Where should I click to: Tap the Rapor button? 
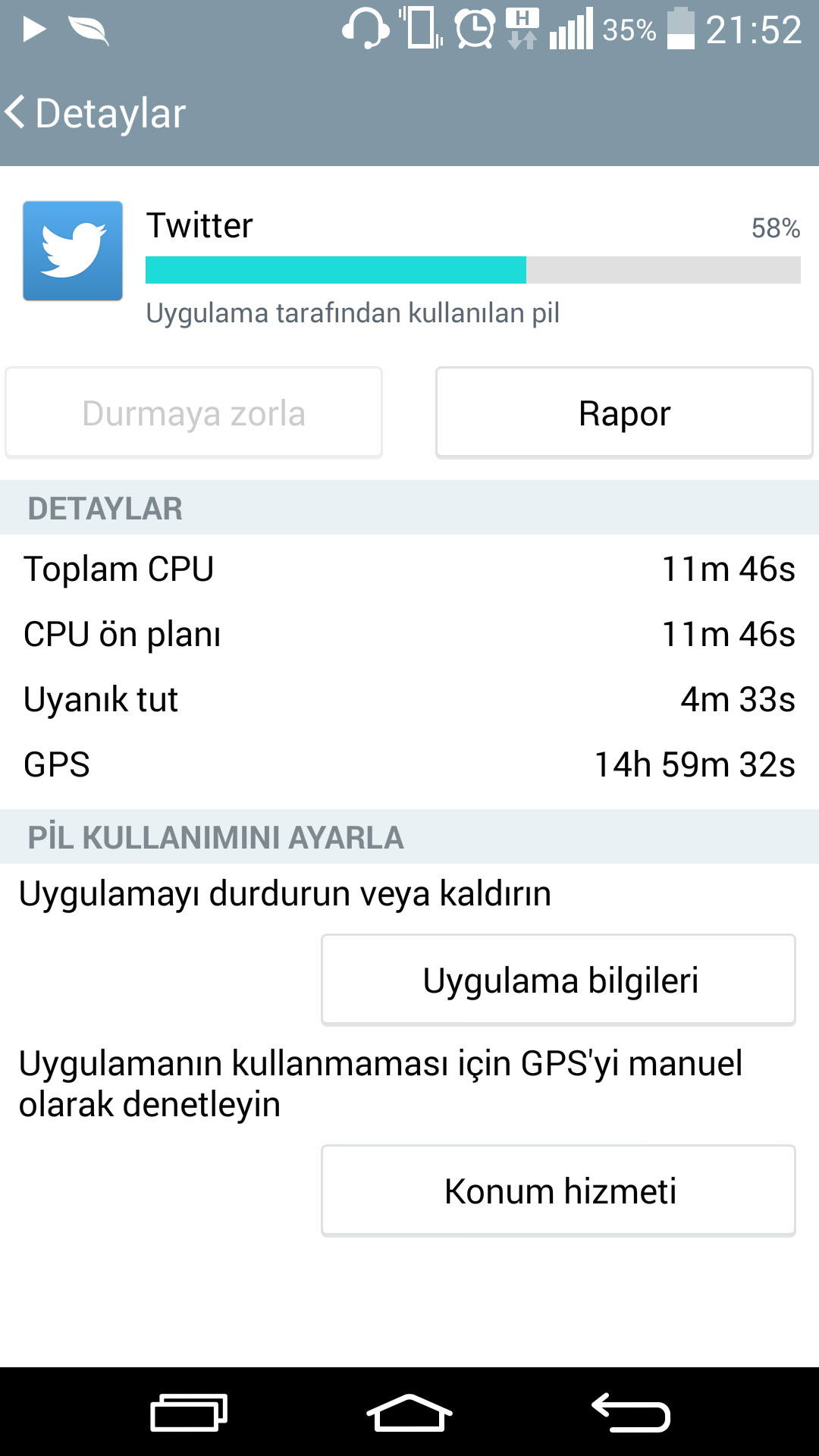click(624, 413)
